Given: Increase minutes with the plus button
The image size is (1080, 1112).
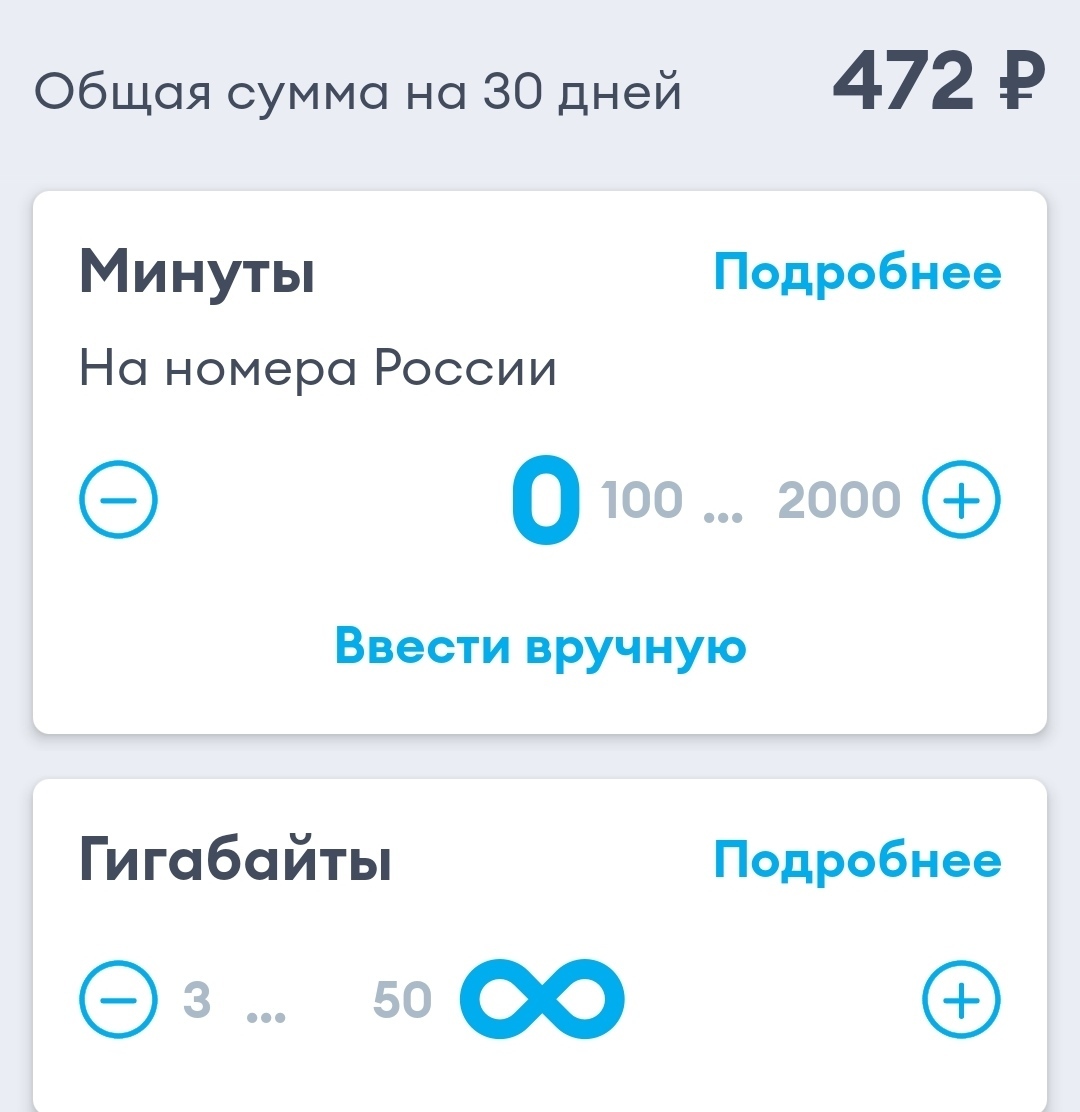Looking at the screenshot, I should 960,500.
